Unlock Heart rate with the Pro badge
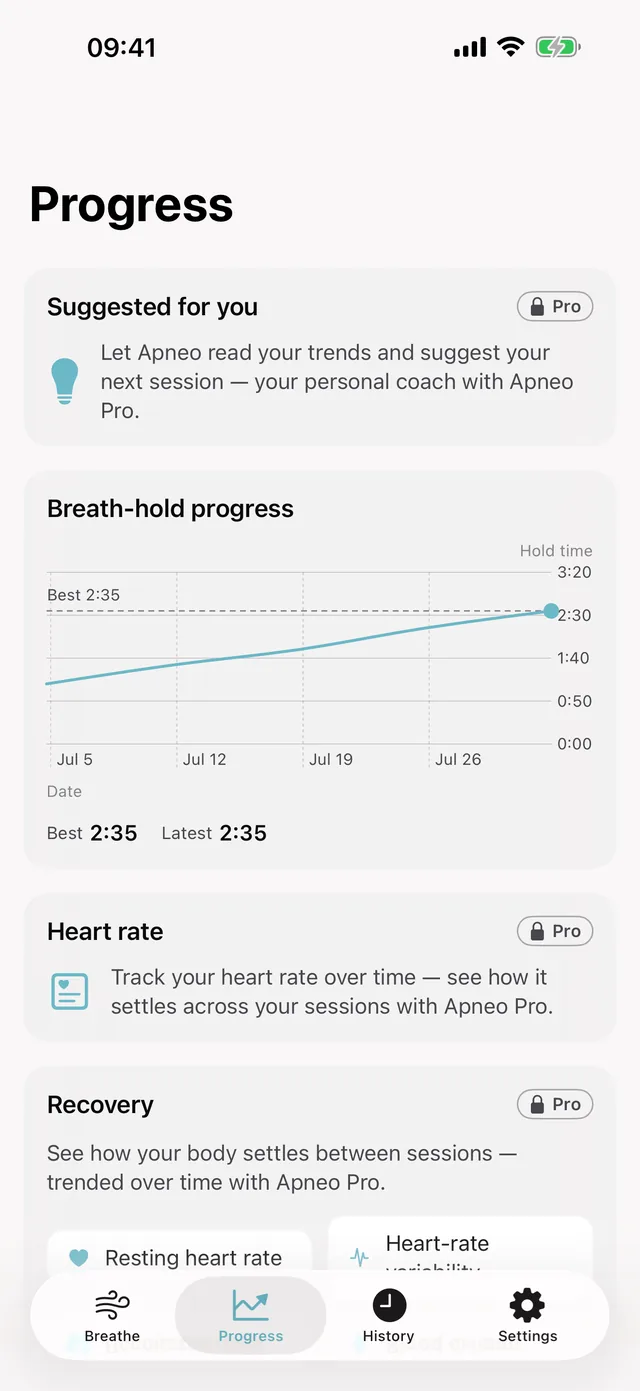This screenshot has width=640, height=1391. pos(555,931)
